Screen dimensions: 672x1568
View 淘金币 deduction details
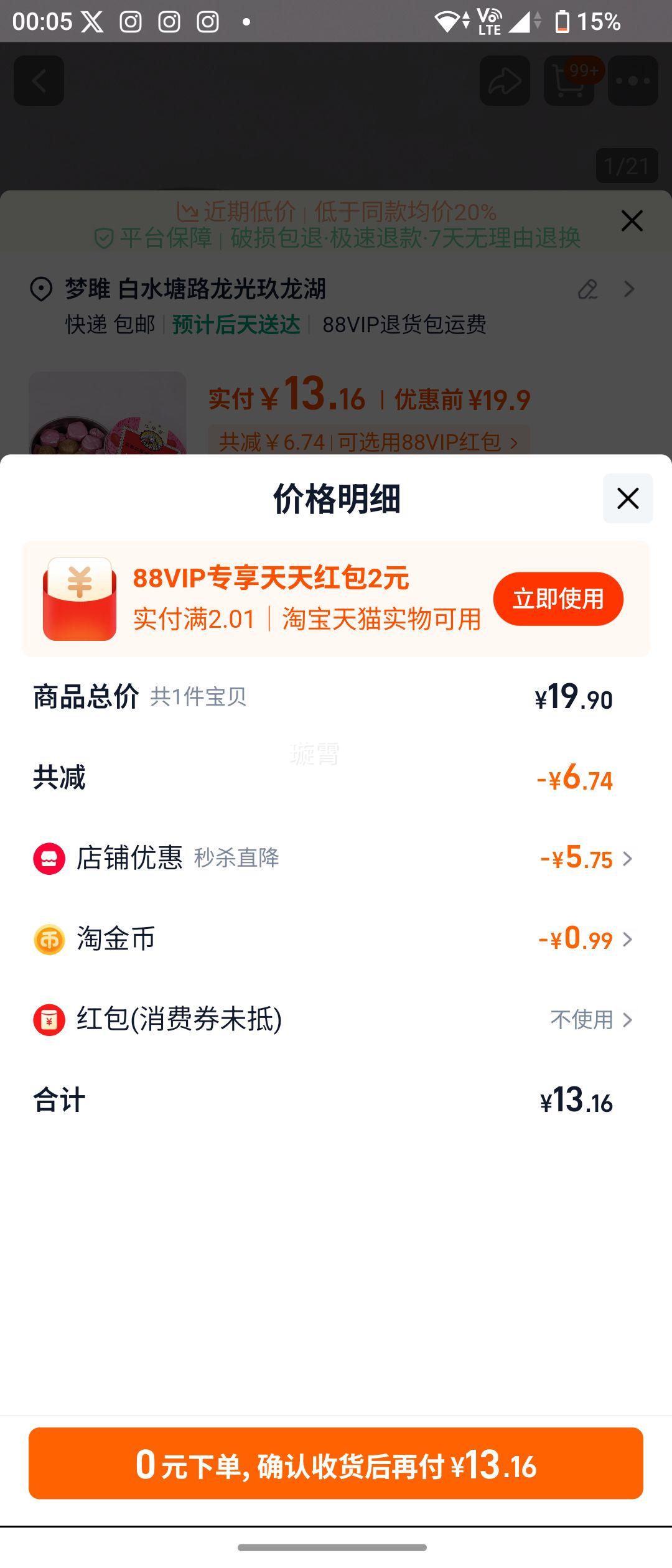pos(585,939)
